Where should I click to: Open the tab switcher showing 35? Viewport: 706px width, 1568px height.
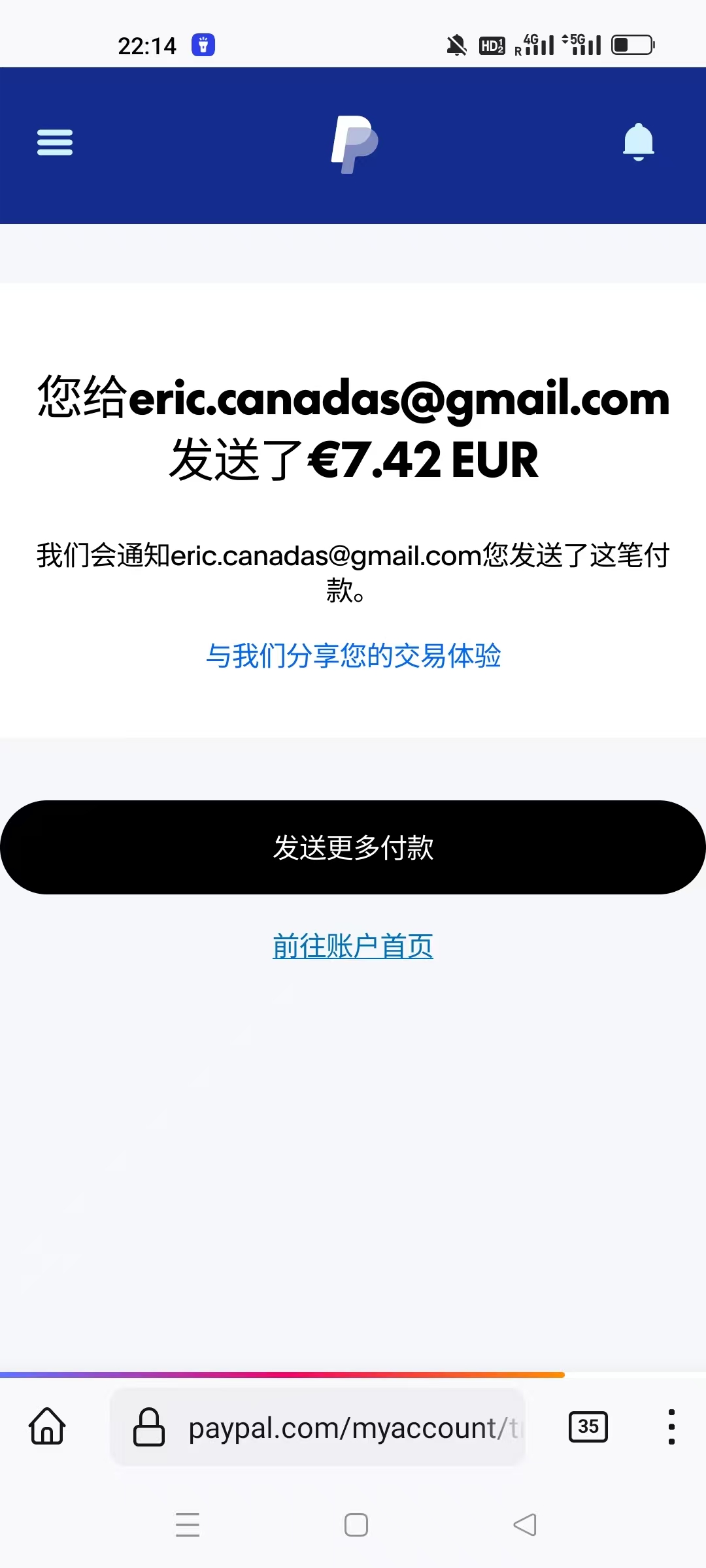[x=588, y=1426]
